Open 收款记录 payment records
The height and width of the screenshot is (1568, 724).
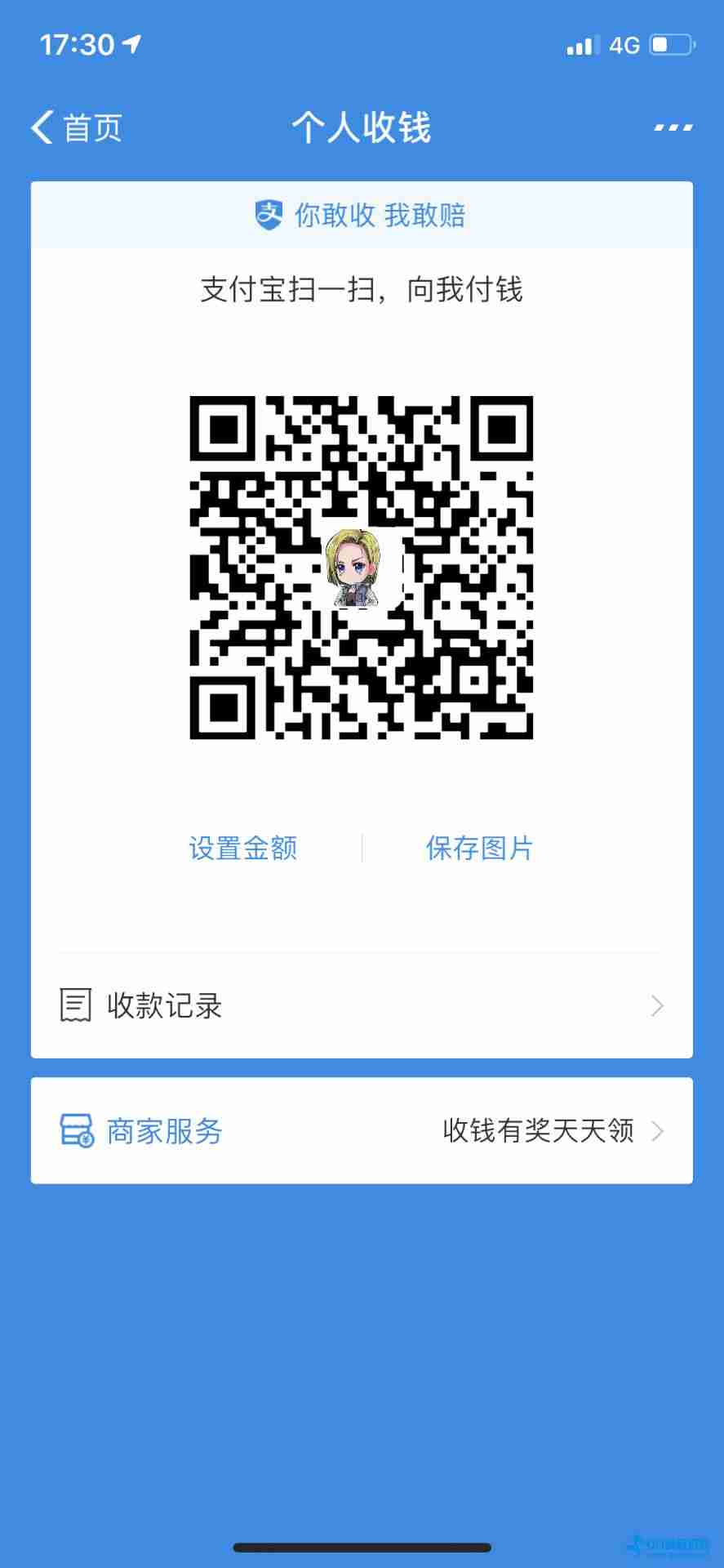click(362, 1006)
